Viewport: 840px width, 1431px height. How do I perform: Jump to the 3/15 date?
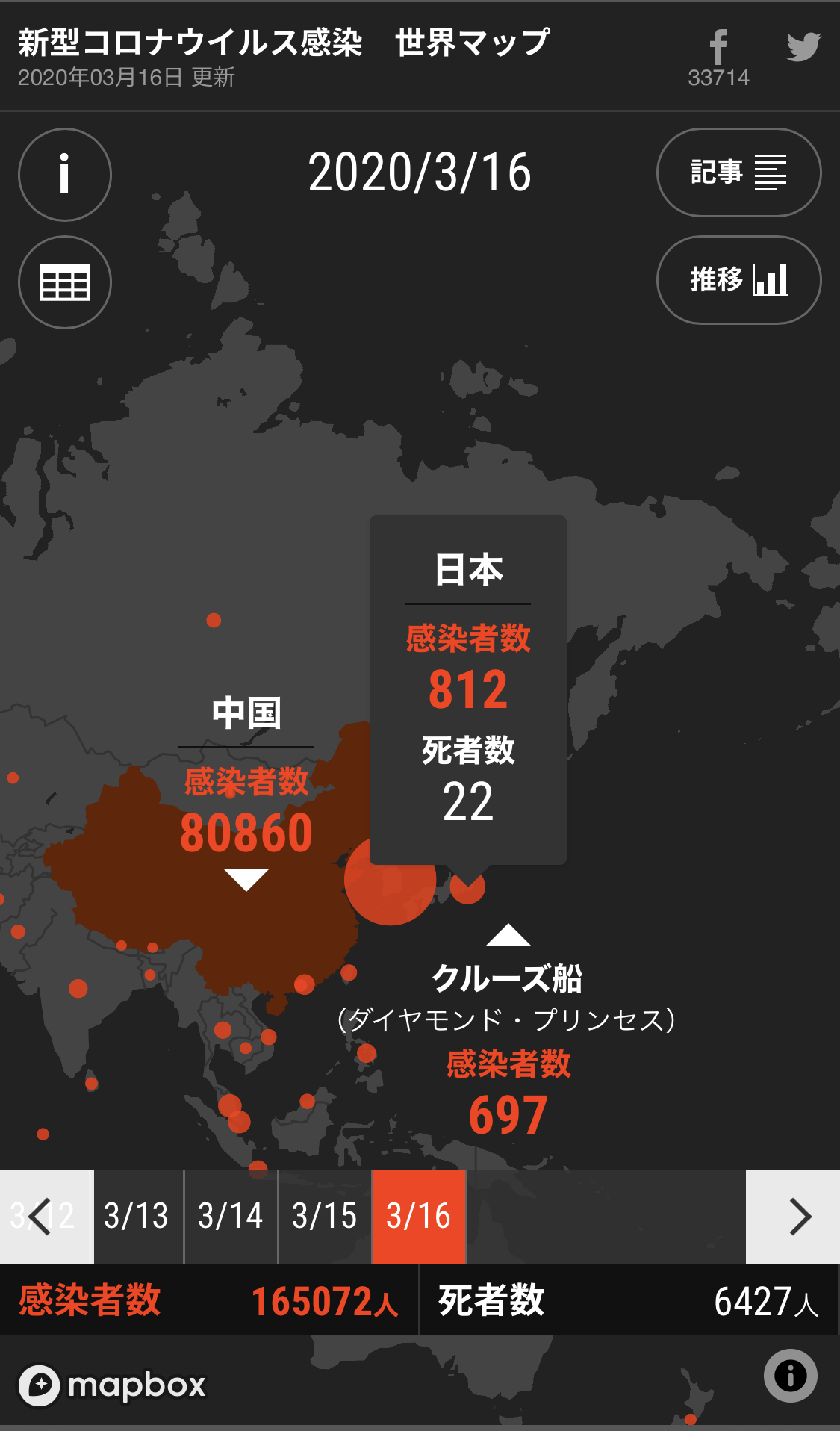tap(325, 1216)
